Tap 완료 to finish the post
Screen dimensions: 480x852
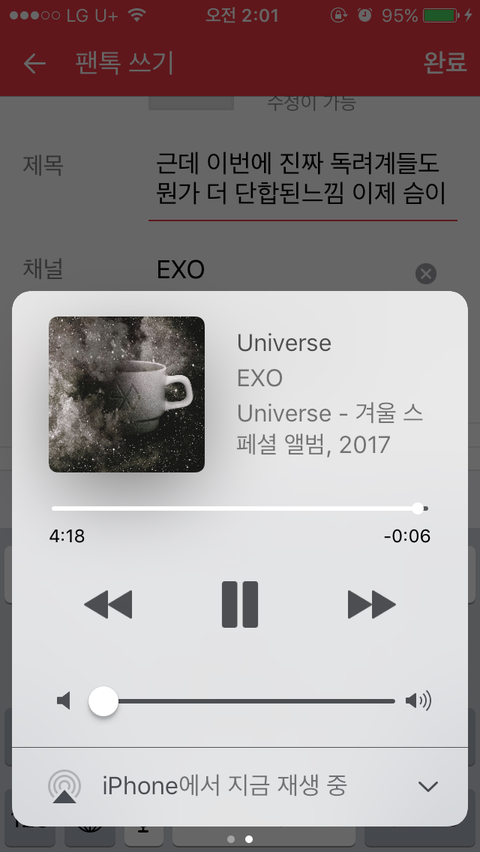pos(445,62)
